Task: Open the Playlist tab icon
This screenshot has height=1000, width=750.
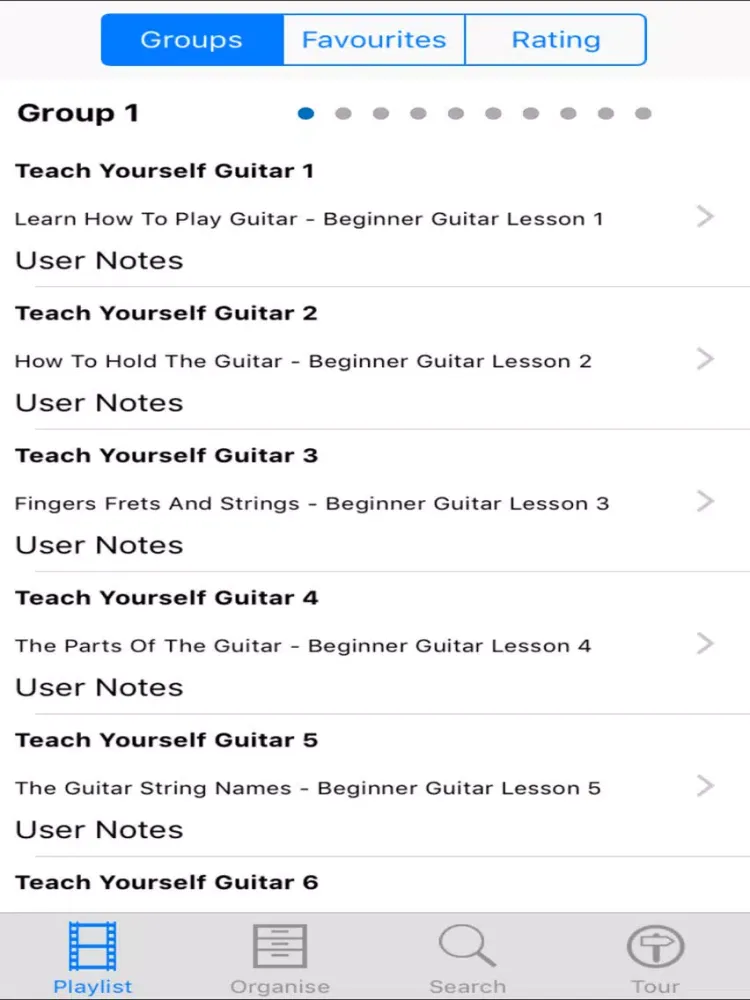Action: coord(92,945)
